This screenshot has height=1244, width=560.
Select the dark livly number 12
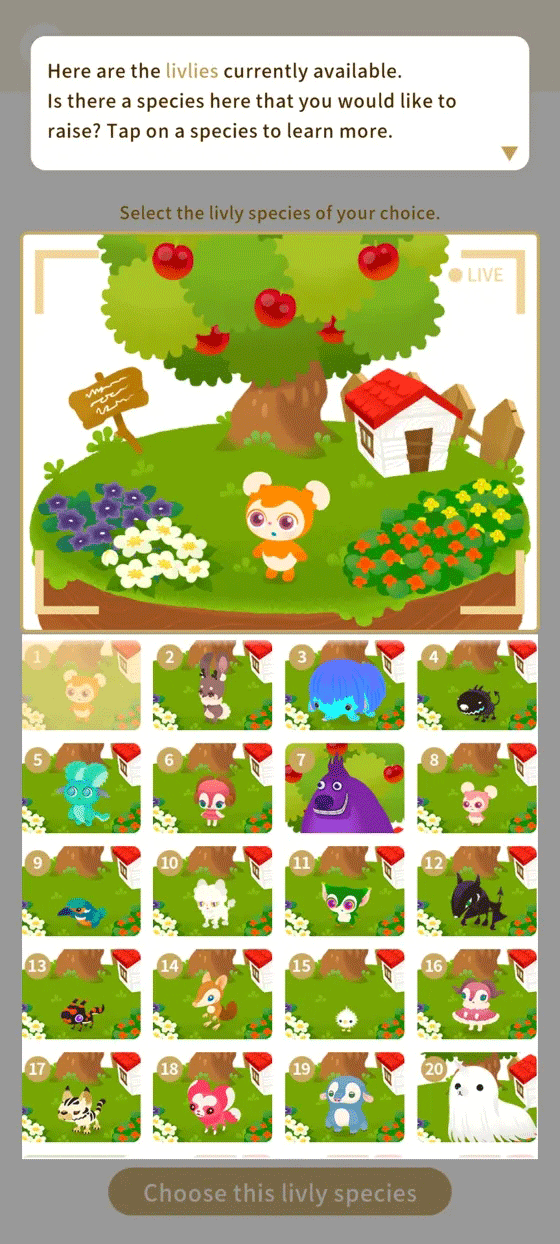click(477, 890)
